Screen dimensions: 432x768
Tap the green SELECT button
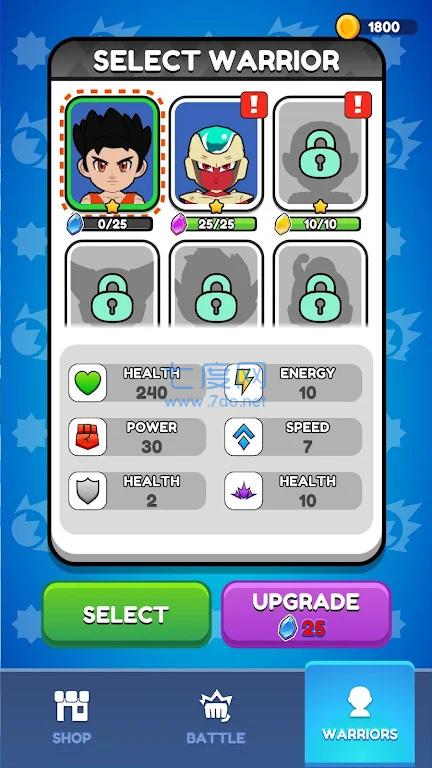pyautogui.click(x=126, y=614)
